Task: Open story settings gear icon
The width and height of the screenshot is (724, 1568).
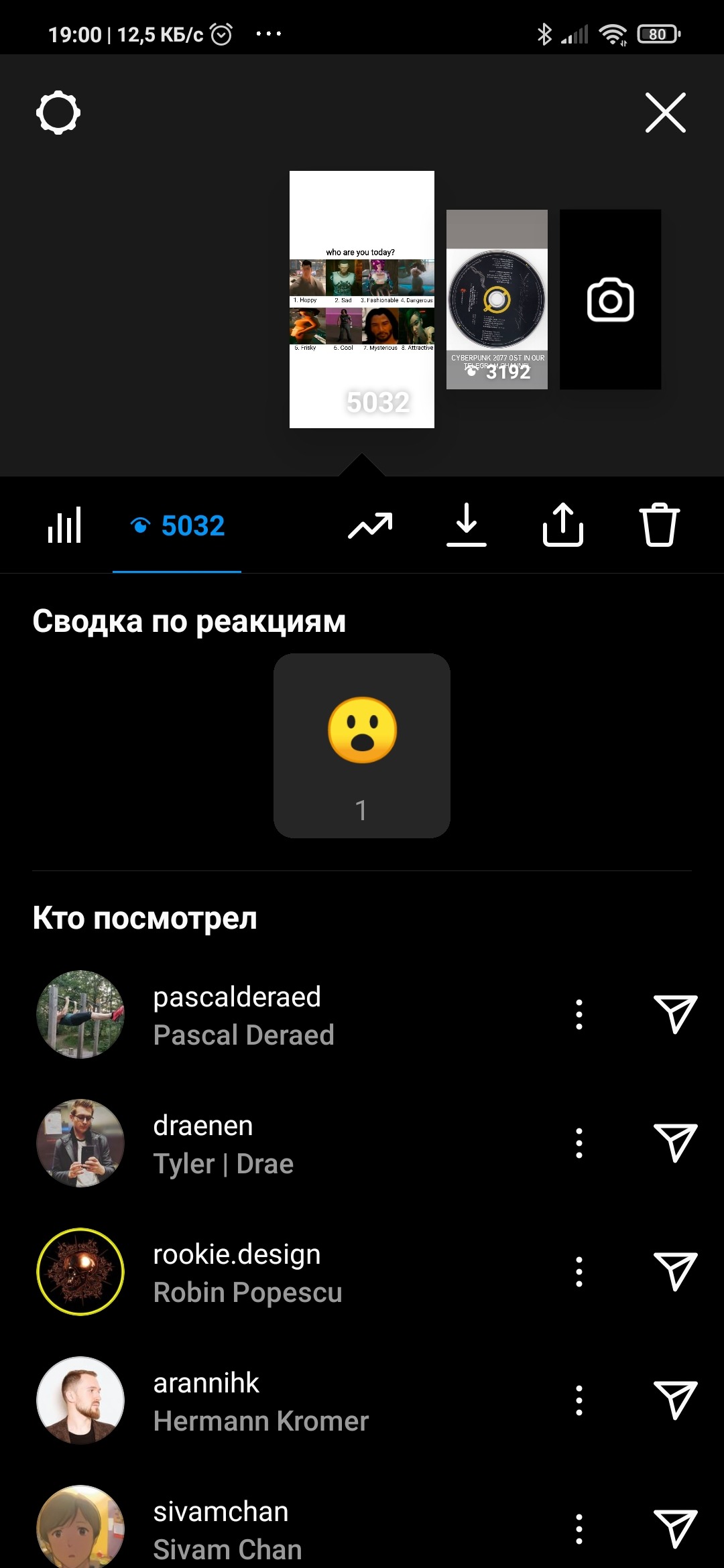Action: (58, 113)
